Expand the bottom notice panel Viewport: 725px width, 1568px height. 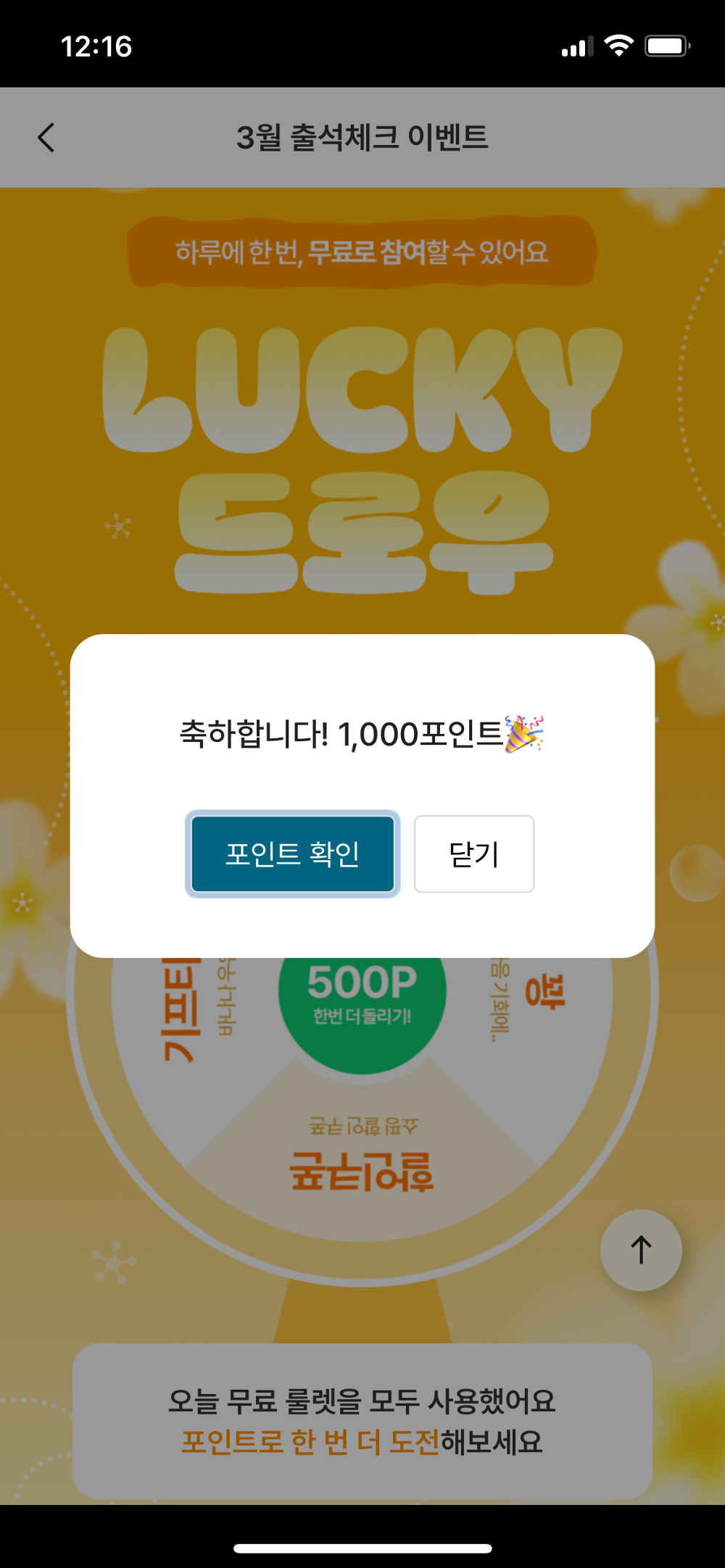pos(362,1420)
